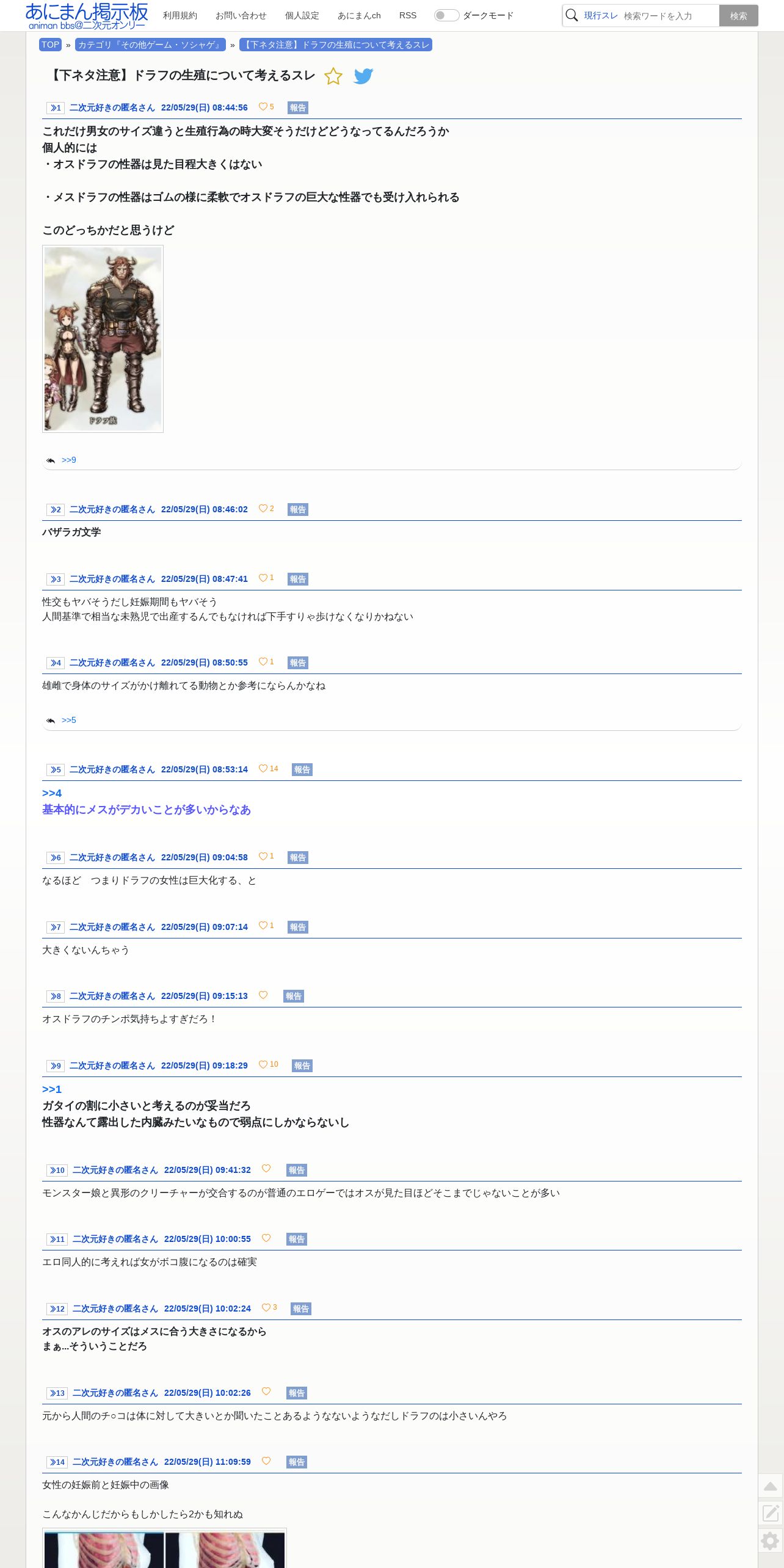
Task: Like post 9 with the heart icon
Action: pyautogui.click(x=263, y=1064)
